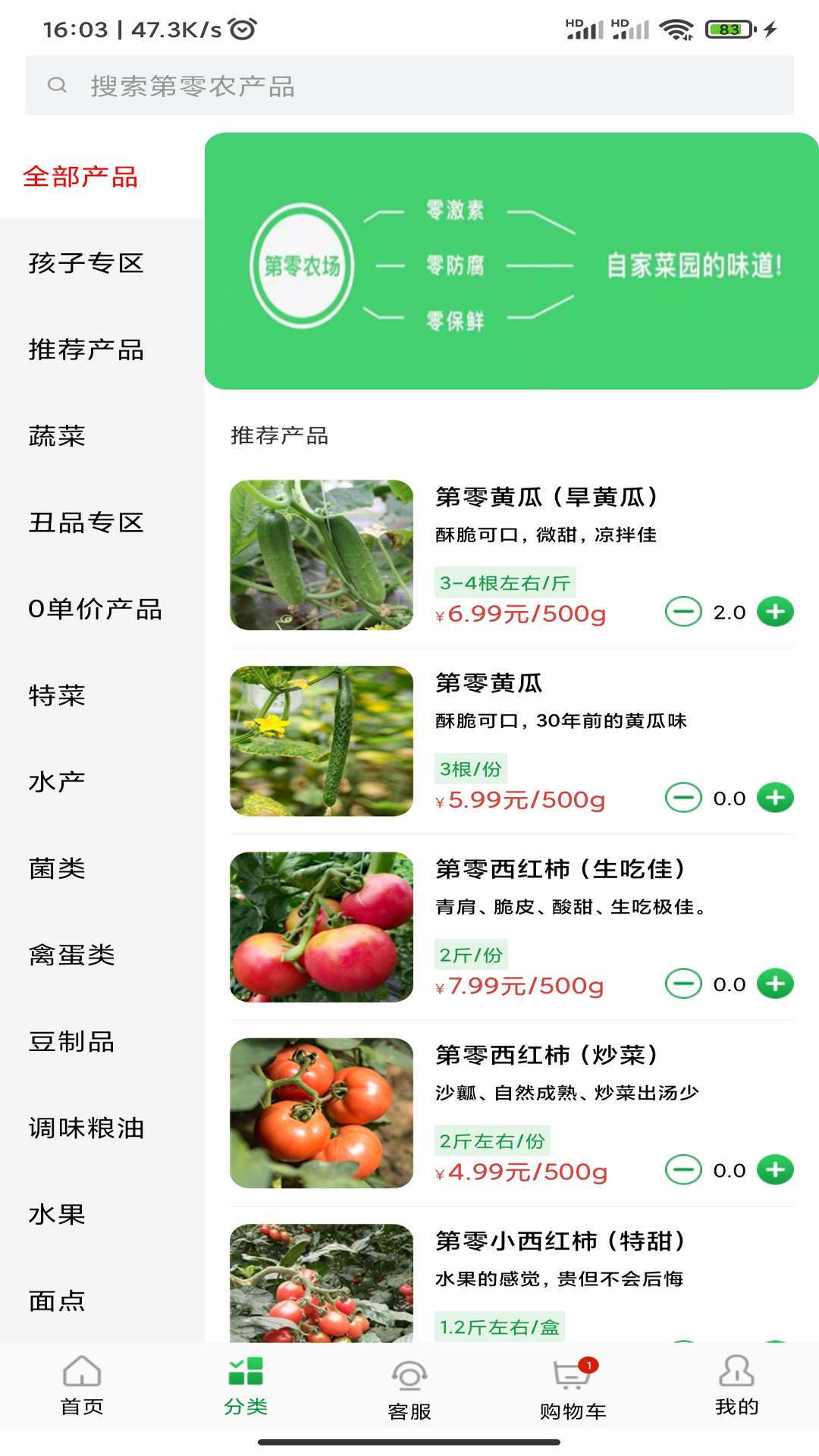Decrease 第零黄瓜（旱黄瓜）quantity with minus button
Image resolution: width=819 pixels, height=1456 pixels.
click(x=682, y=612)
